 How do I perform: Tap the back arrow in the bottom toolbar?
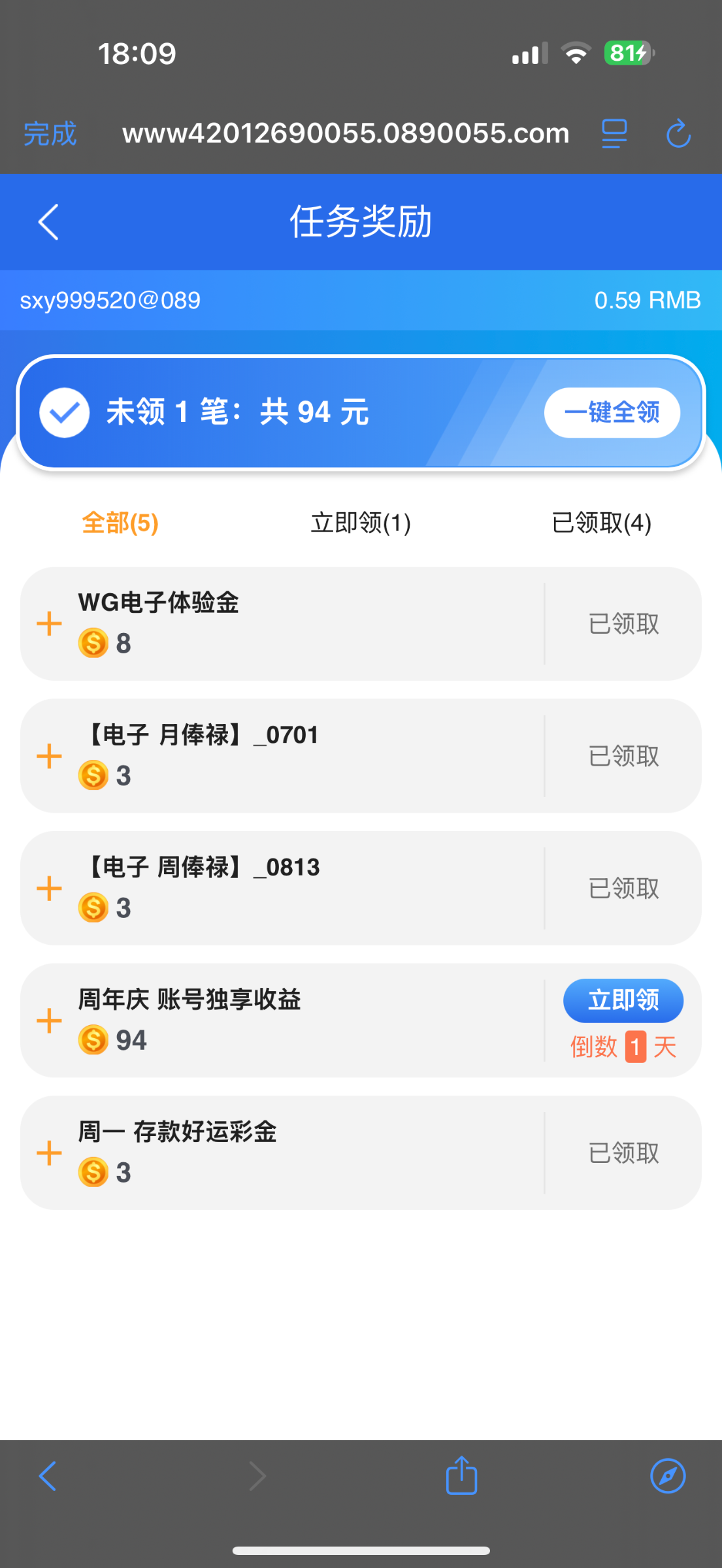[46, 1475]
